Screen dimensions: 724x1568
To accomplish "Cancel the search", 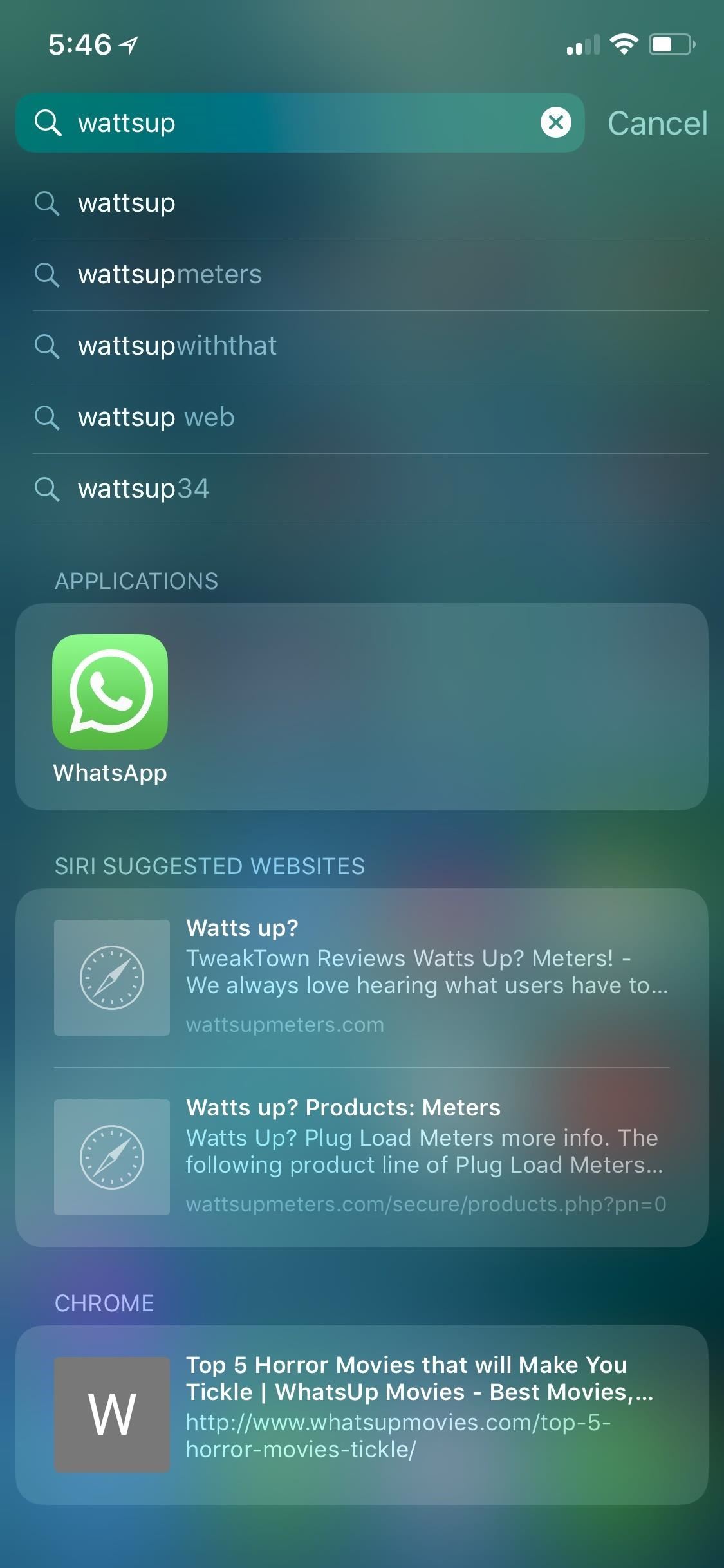I will point(657,123).
